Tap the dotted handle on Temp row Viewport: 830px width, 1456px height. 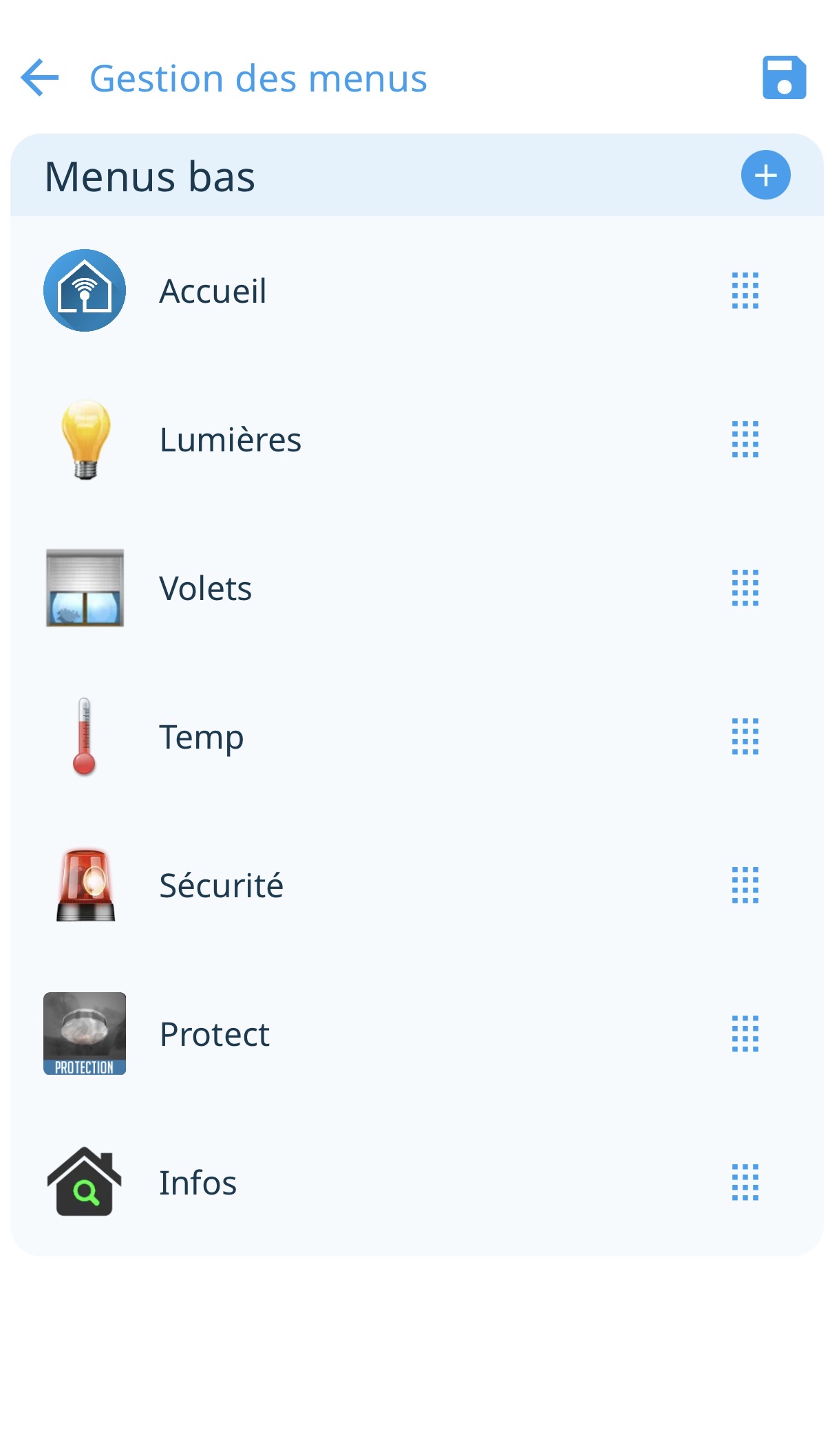tap(745, 737)
